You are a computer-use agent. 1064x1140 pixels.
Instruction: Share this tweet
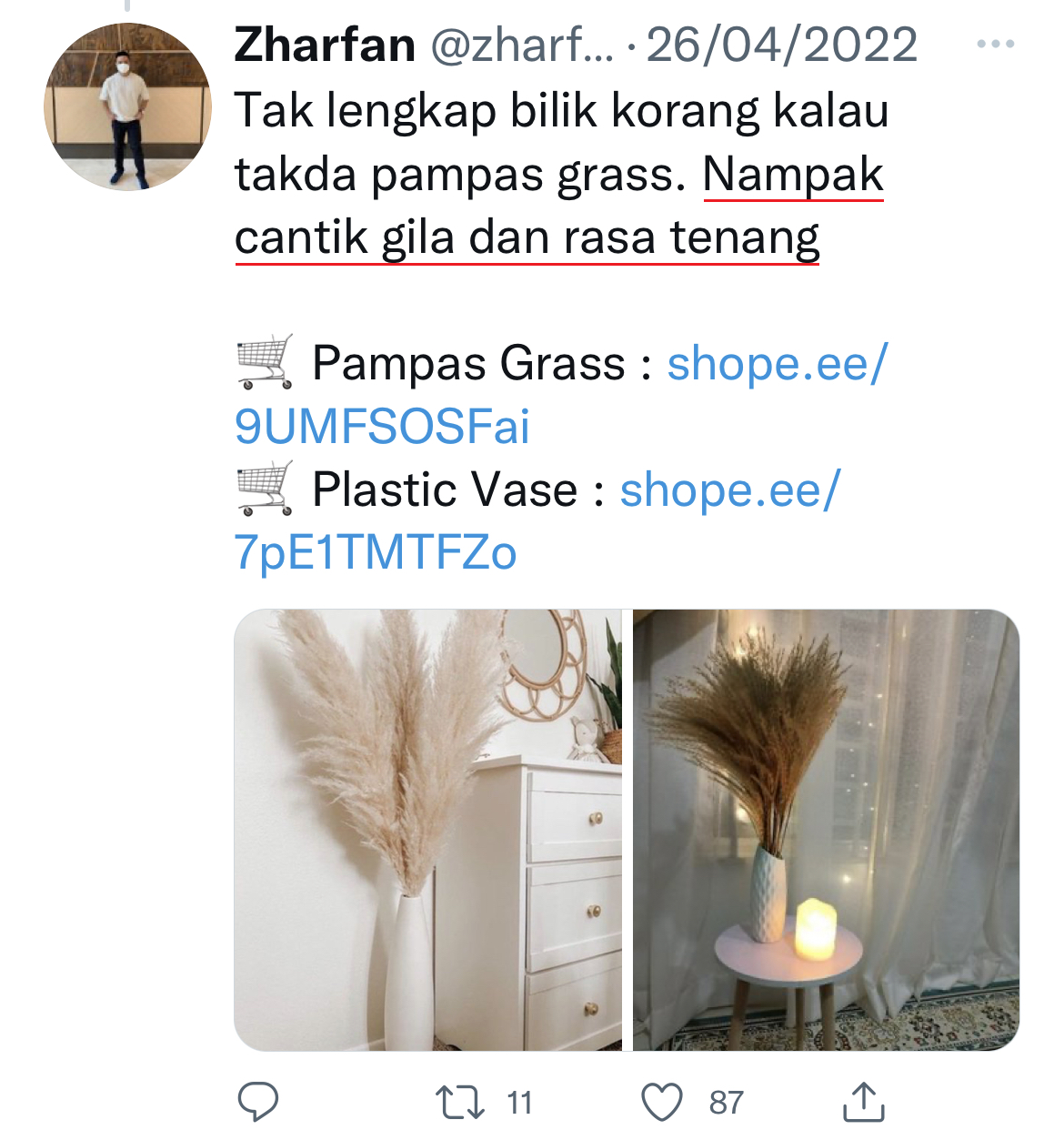[x=863, y=1102]
